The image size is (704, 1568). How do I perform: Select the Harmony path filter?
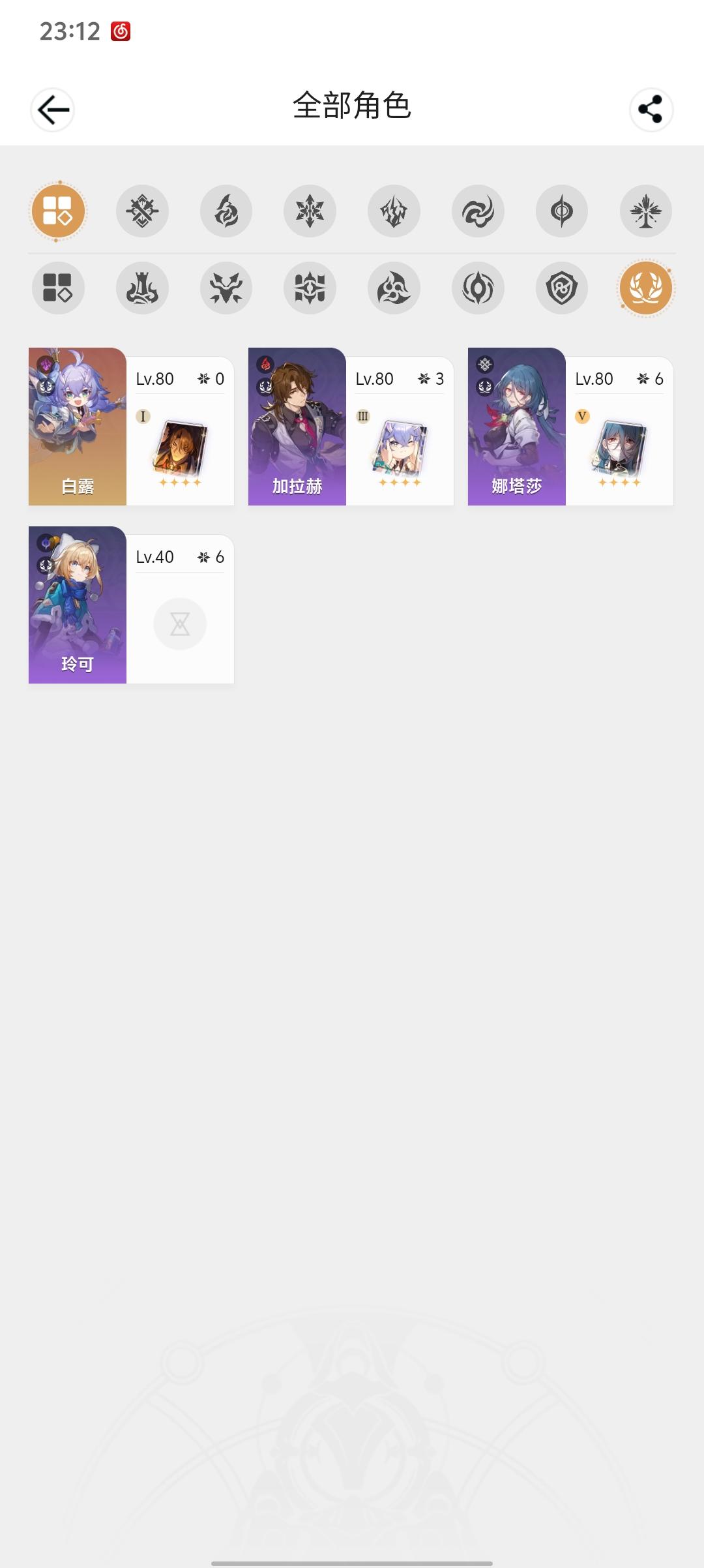point(394,288)
